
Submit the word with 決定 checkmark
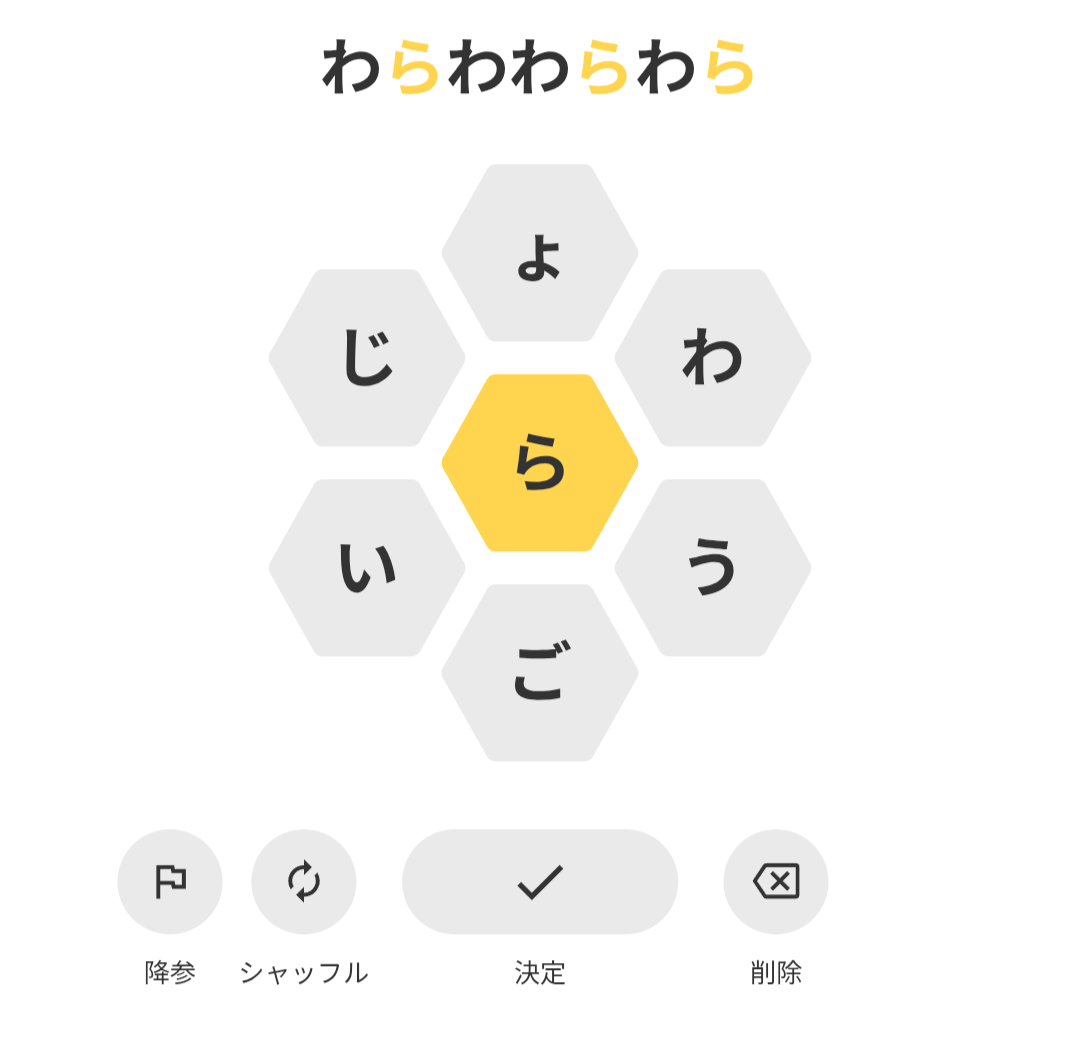540,881
